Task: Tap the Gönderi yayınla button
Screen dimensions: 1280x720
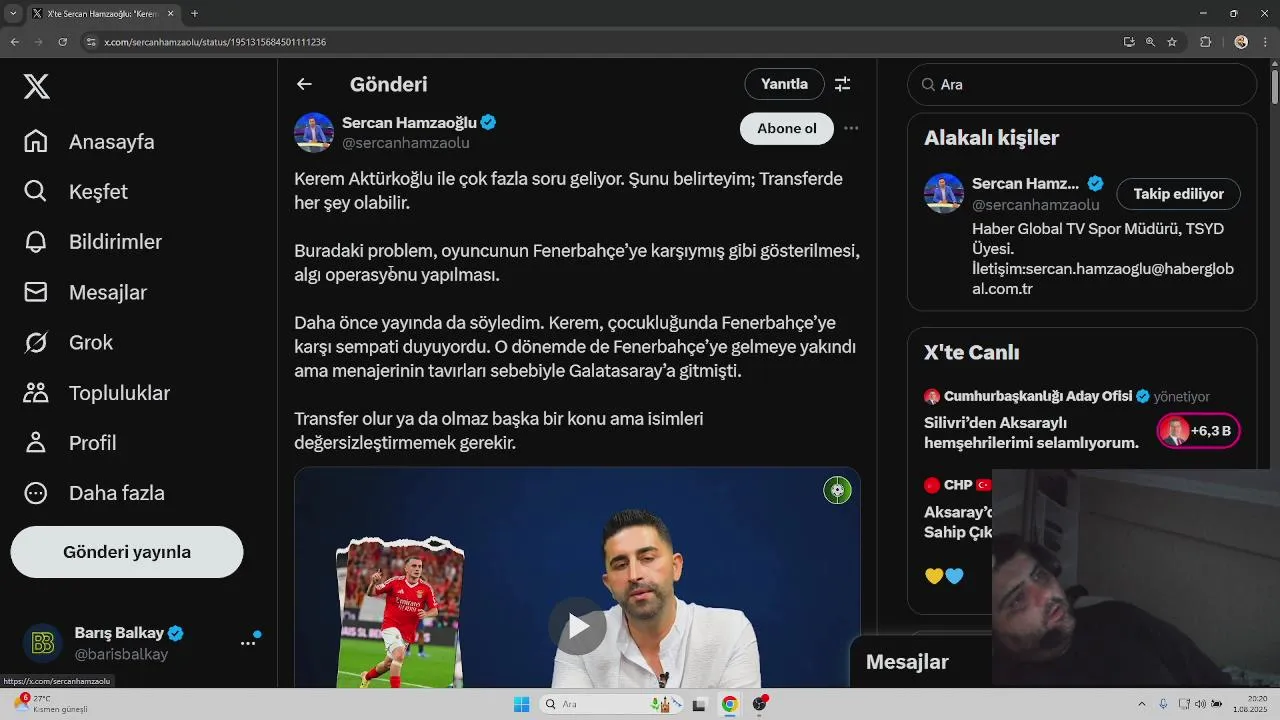Action: (x=127, y=552)
